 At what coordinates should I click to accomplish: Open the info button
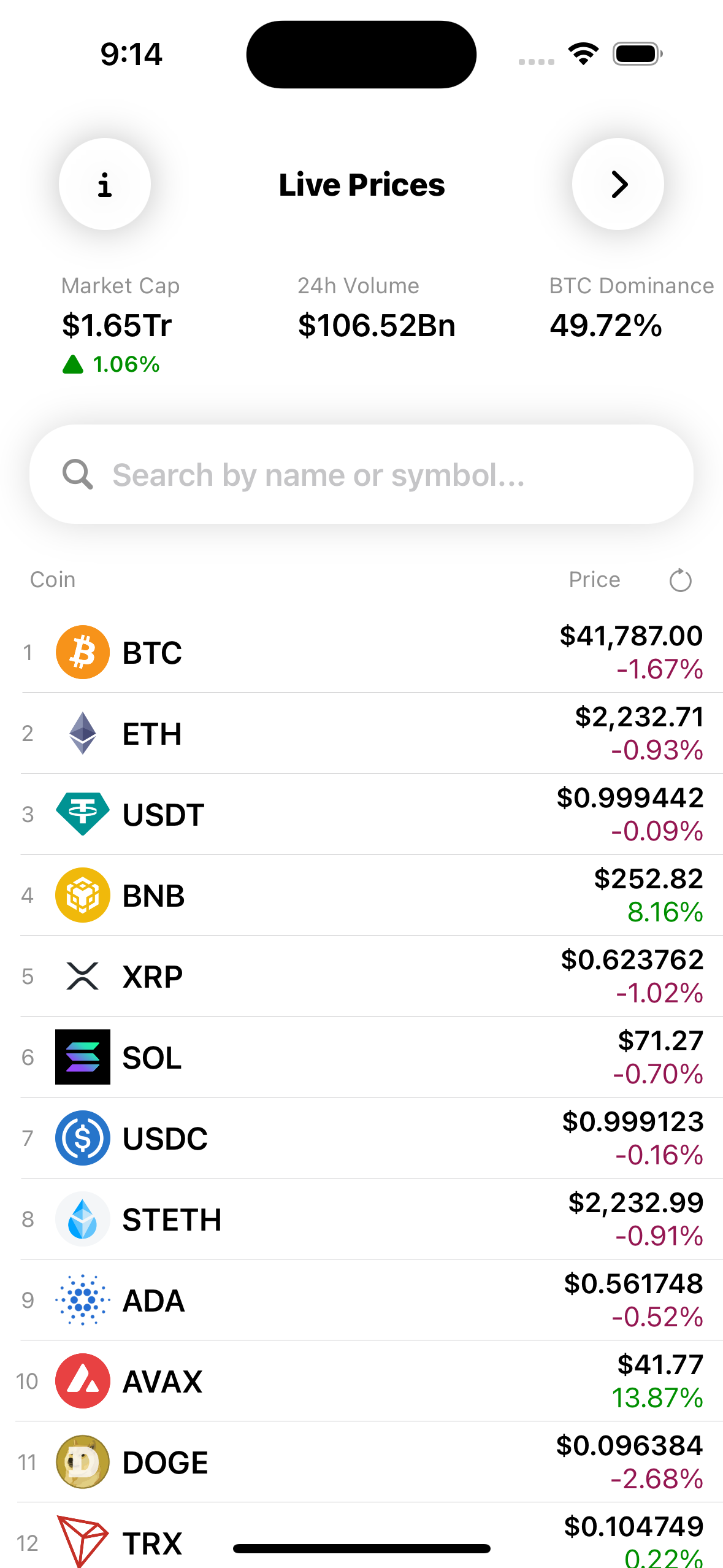(105, 184)
